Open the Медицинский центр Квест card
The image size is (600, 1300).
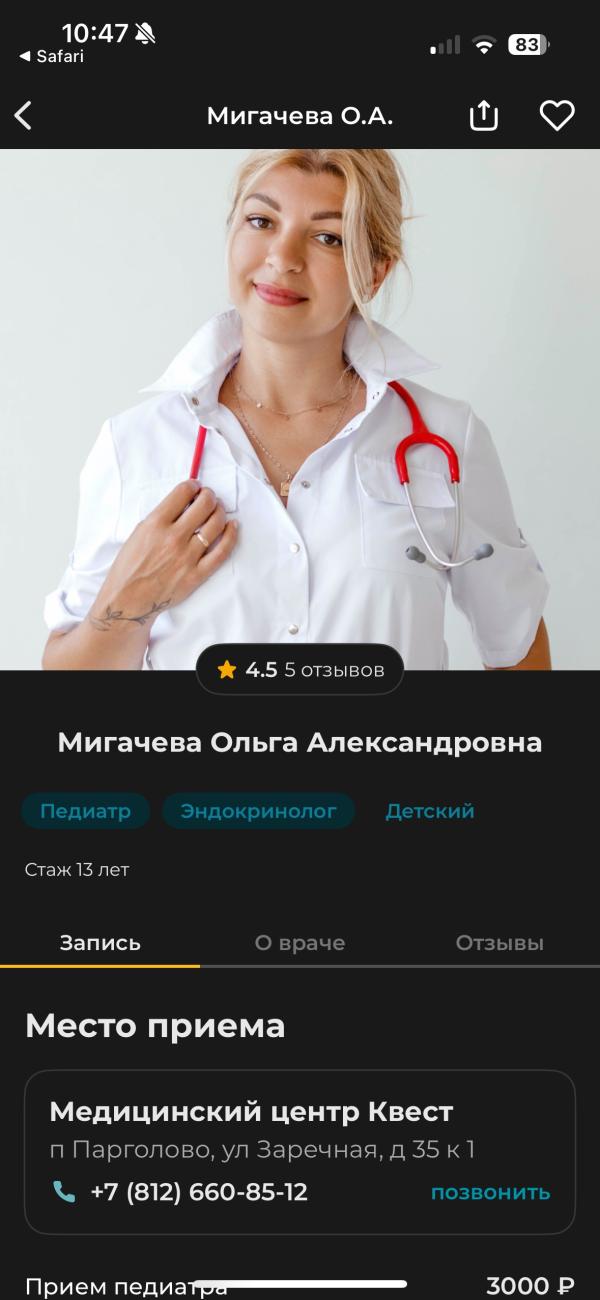click(300, 1152)
